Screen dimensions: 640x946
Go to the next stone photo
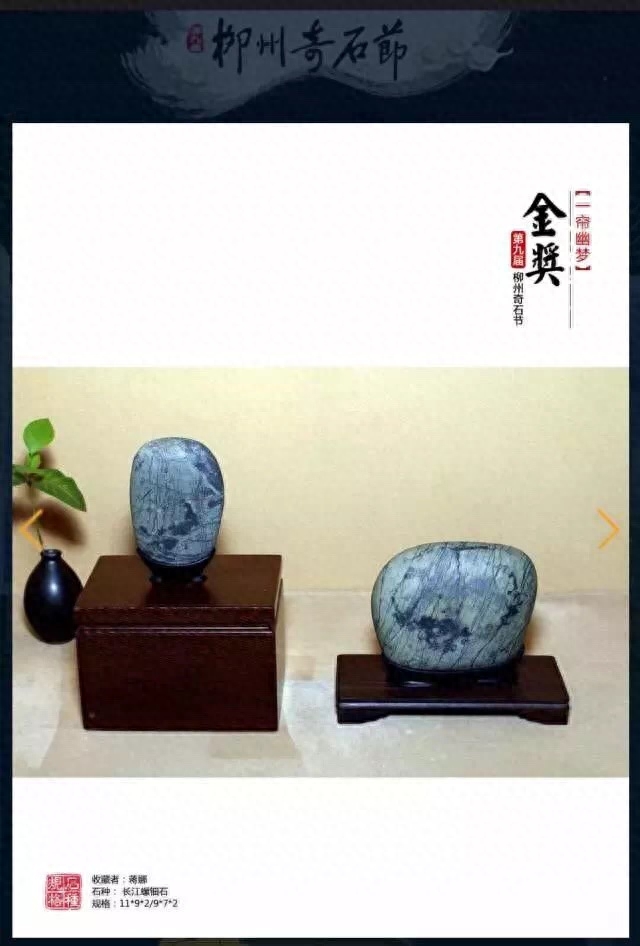(608, 529)
